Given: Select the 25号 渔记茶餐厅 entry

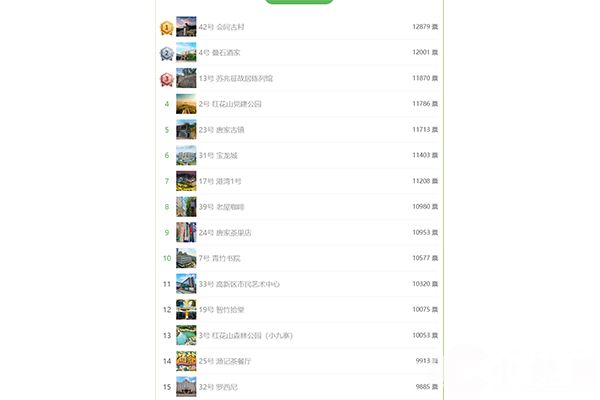Looking at the screenshot, I should [224, 361].
